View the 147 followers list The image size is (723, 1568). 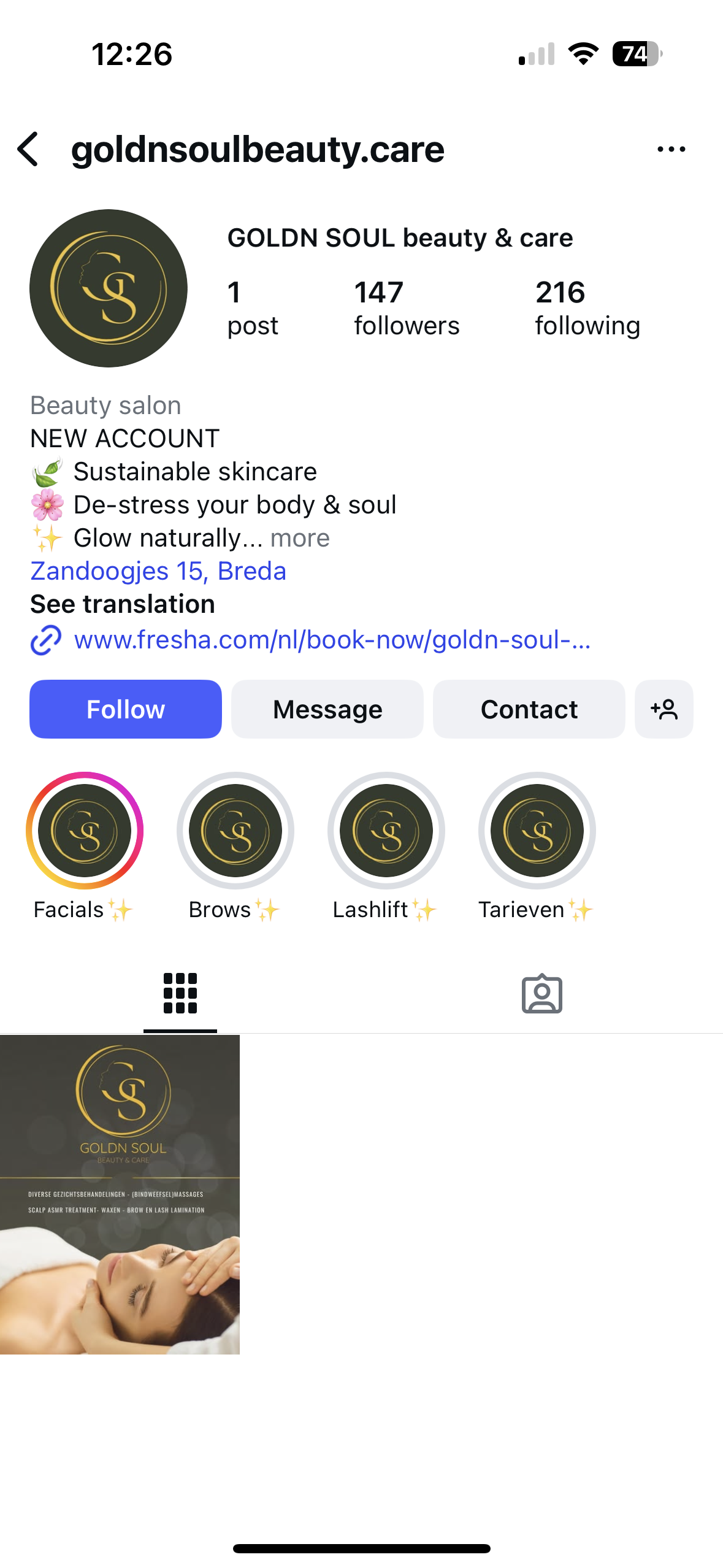[406, 308]
